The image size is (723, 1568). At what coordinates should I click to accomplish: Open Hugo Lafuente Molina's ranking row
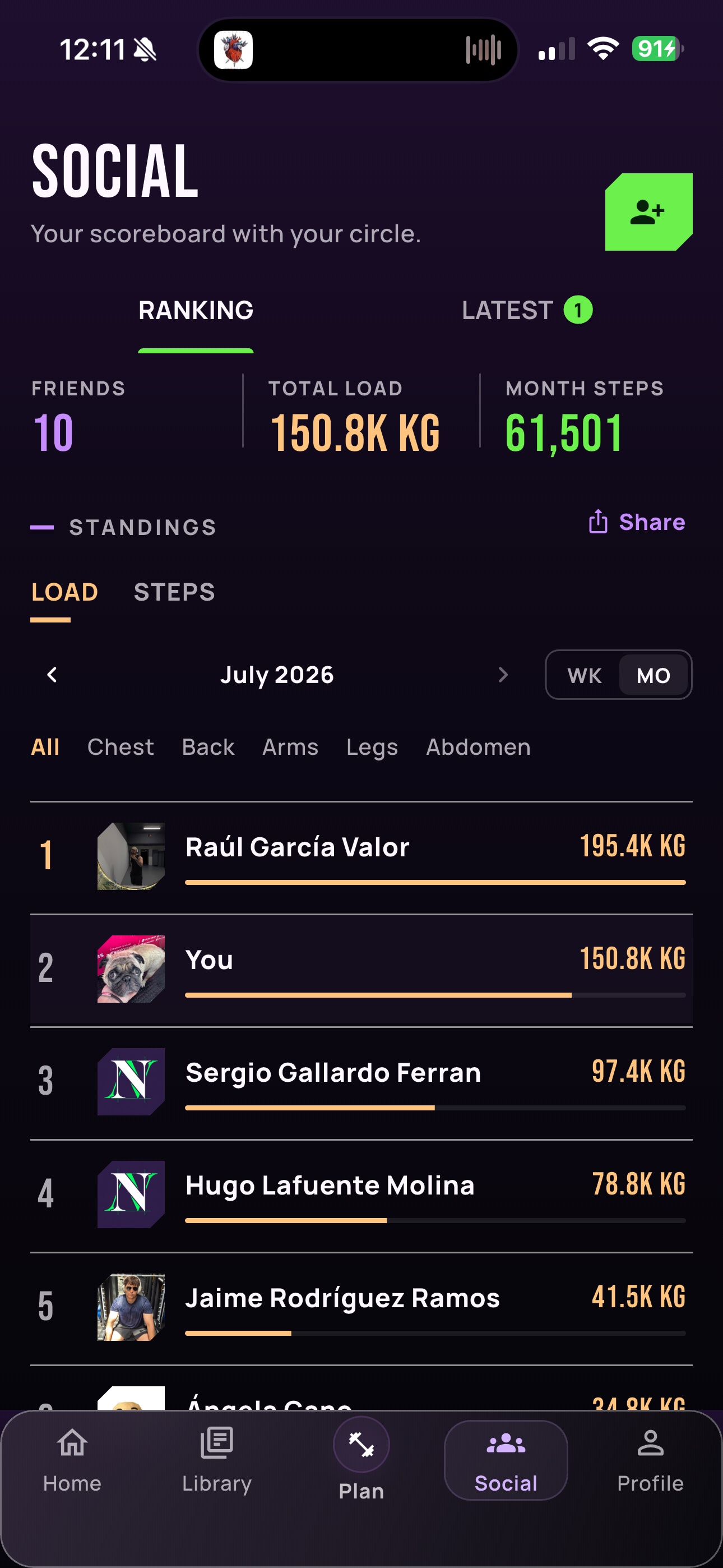tap(361, 1196)
